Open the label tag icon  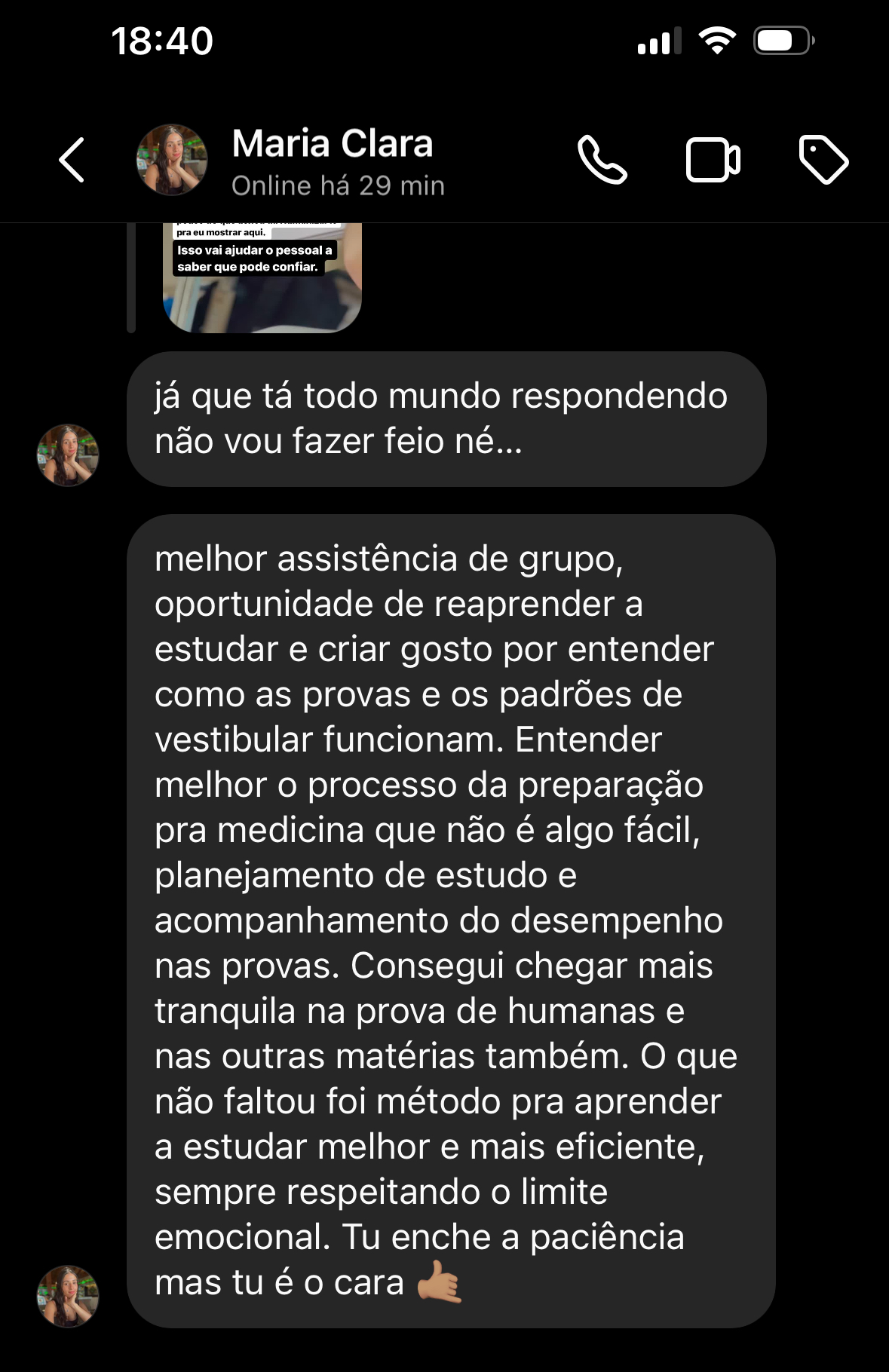tap(823, 160)
